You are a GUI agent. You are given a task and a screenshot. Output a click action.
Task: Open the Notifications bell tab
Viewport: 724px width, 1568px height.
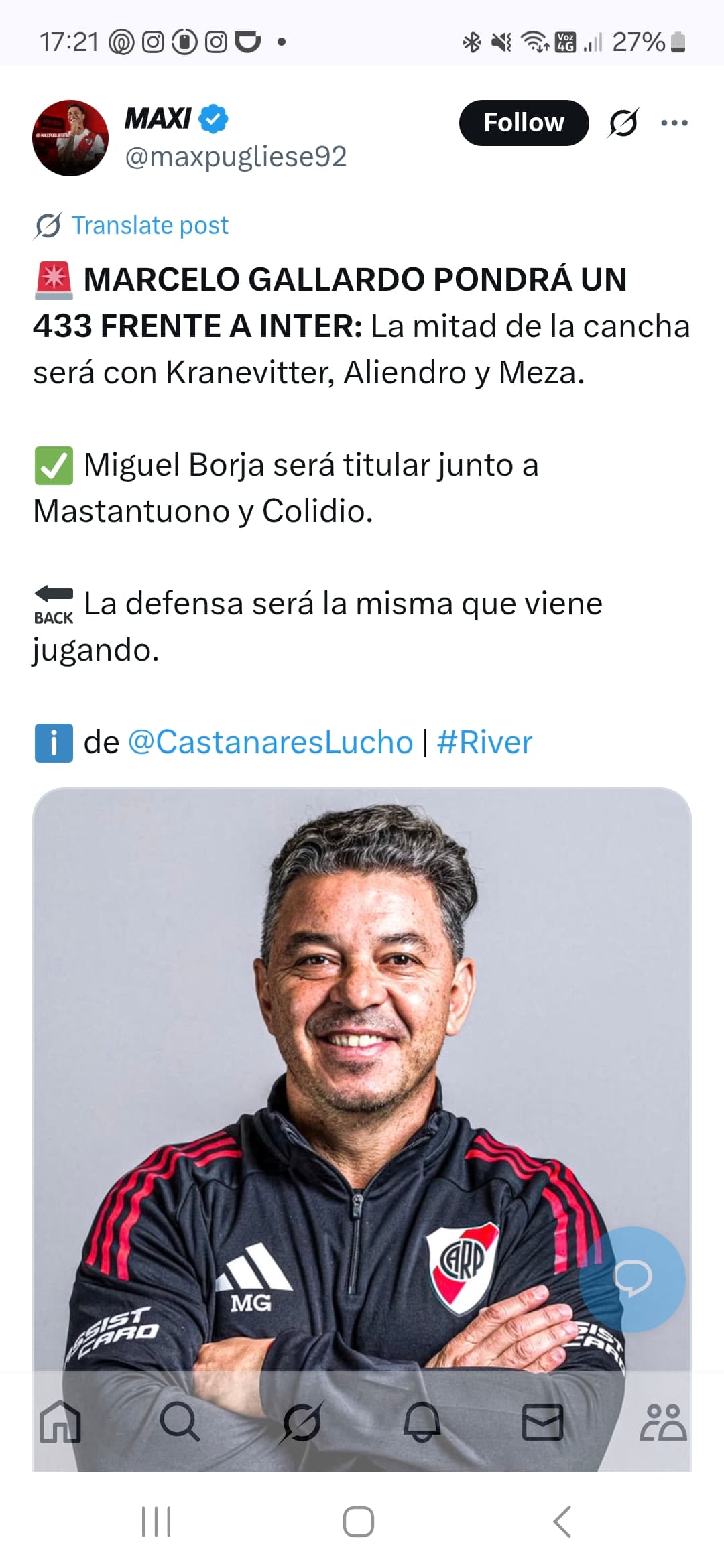point(422,1421)
